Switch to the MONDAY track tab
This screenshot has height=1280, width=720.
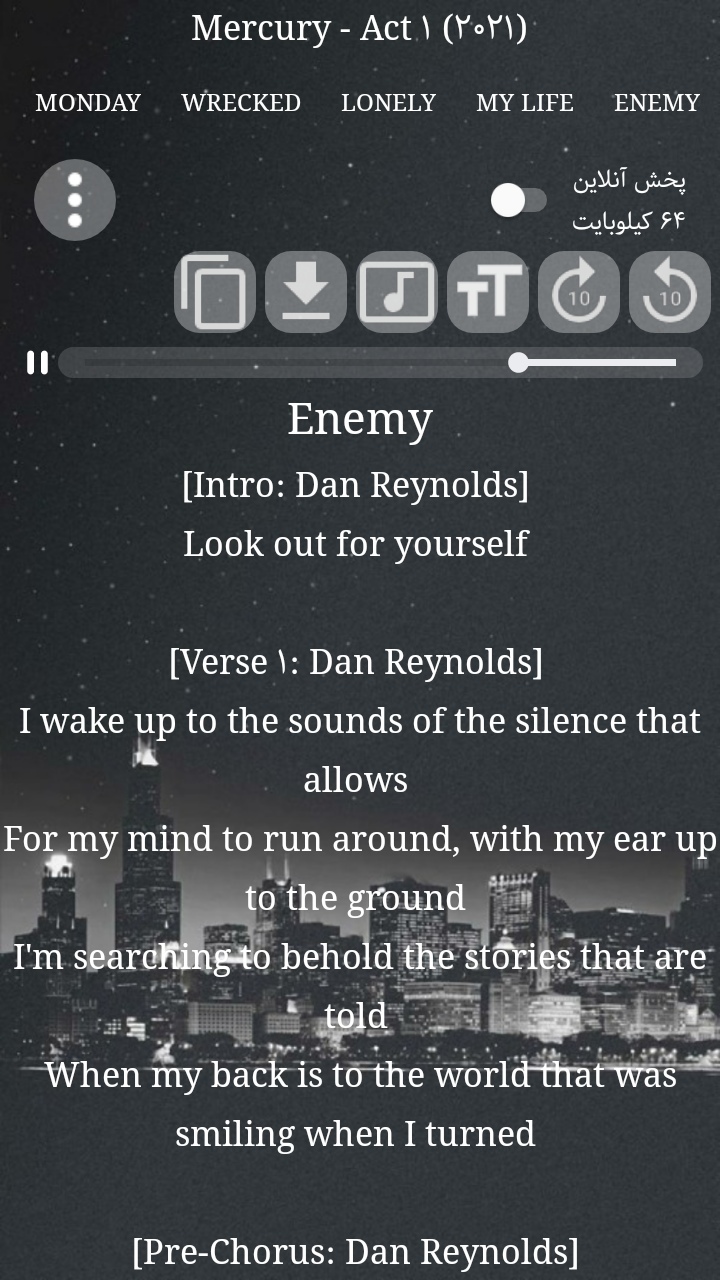[x=88, y=103]
